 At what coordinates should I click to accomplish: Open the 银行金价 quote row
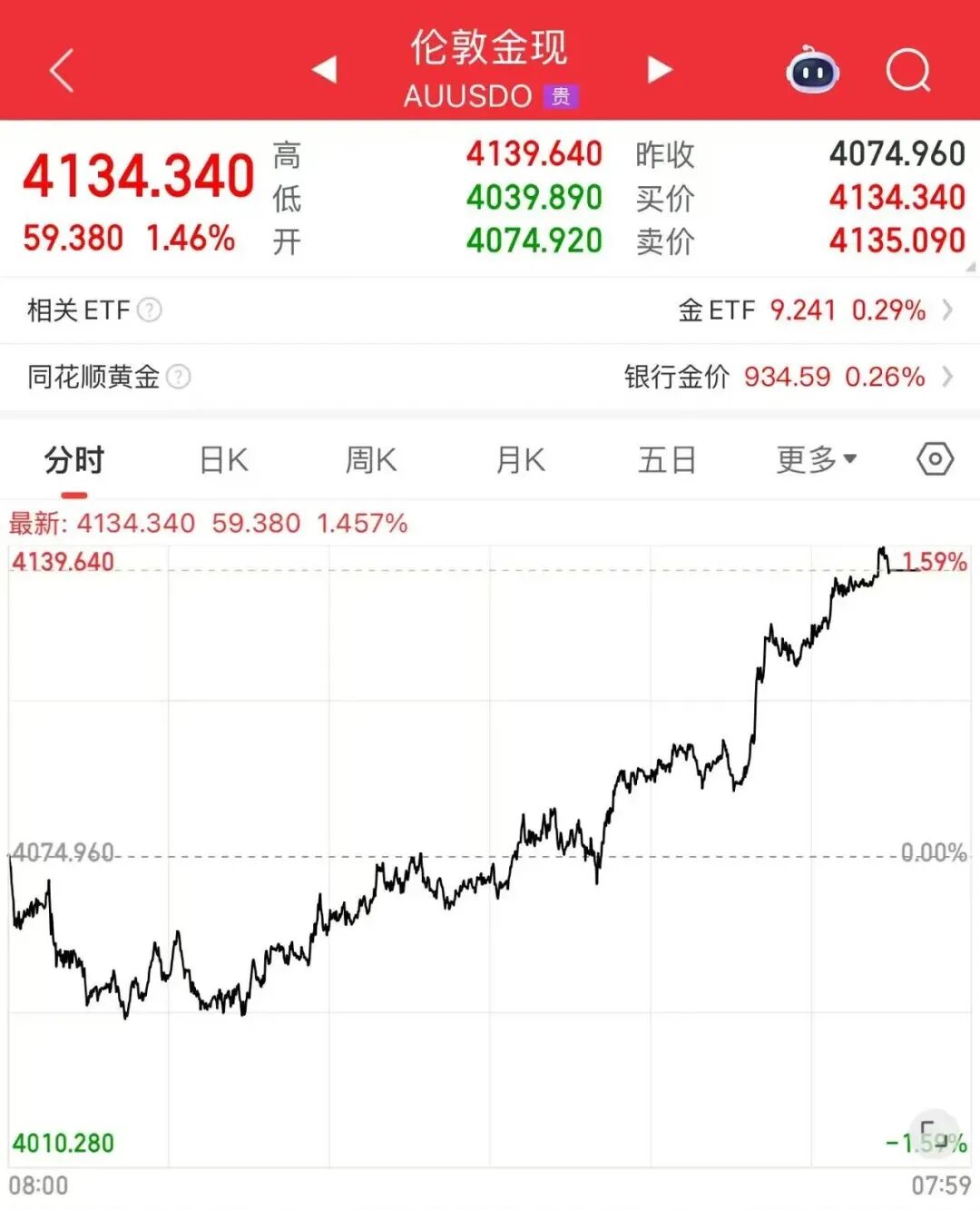pos(787,377)
